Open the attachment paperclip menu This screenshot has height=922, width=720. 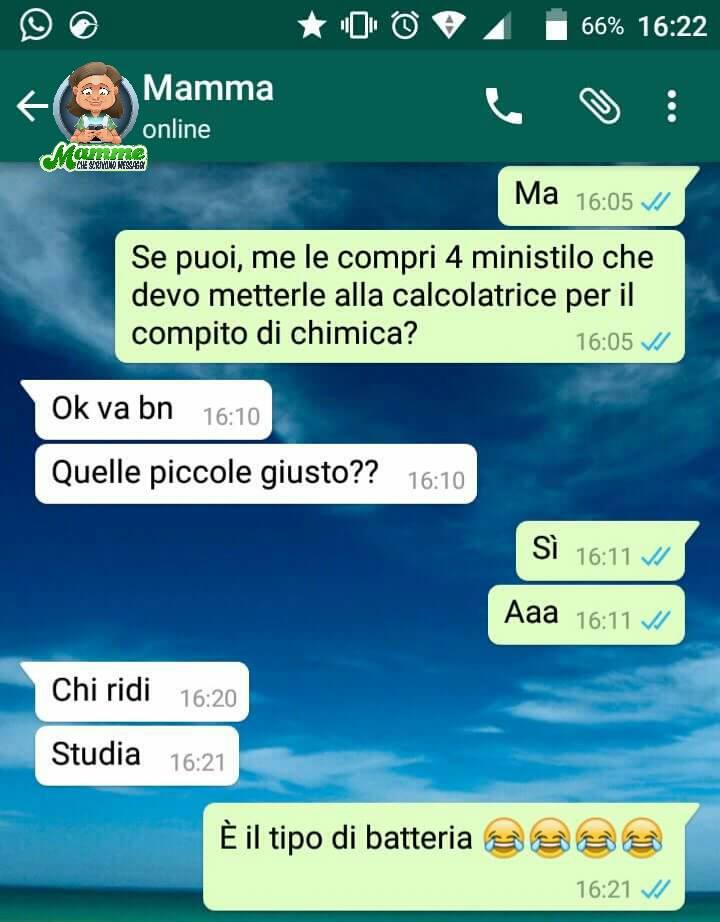point(600,106)
